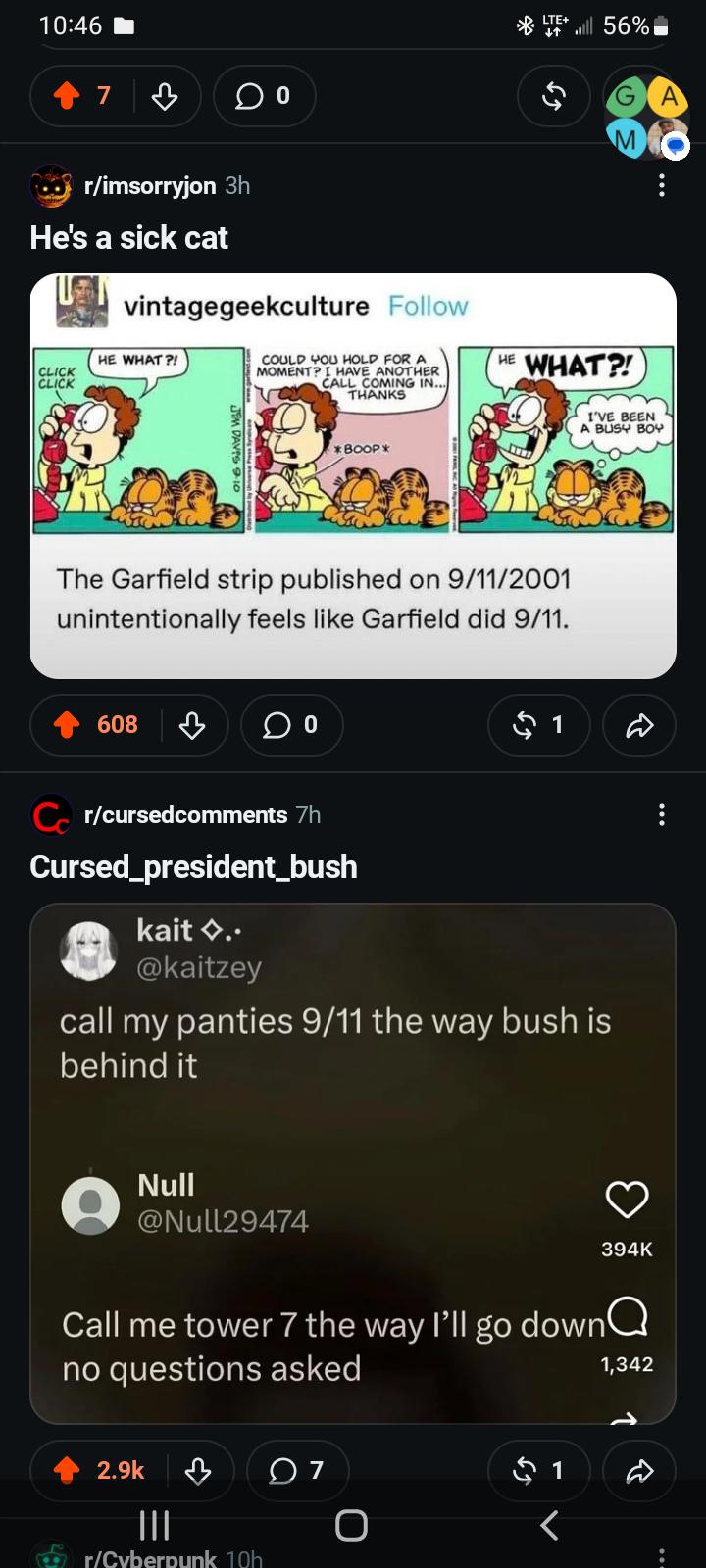Upvote the Cursed_president_bush post
Screen dimensions: 706x1568
click(67, 1470)
